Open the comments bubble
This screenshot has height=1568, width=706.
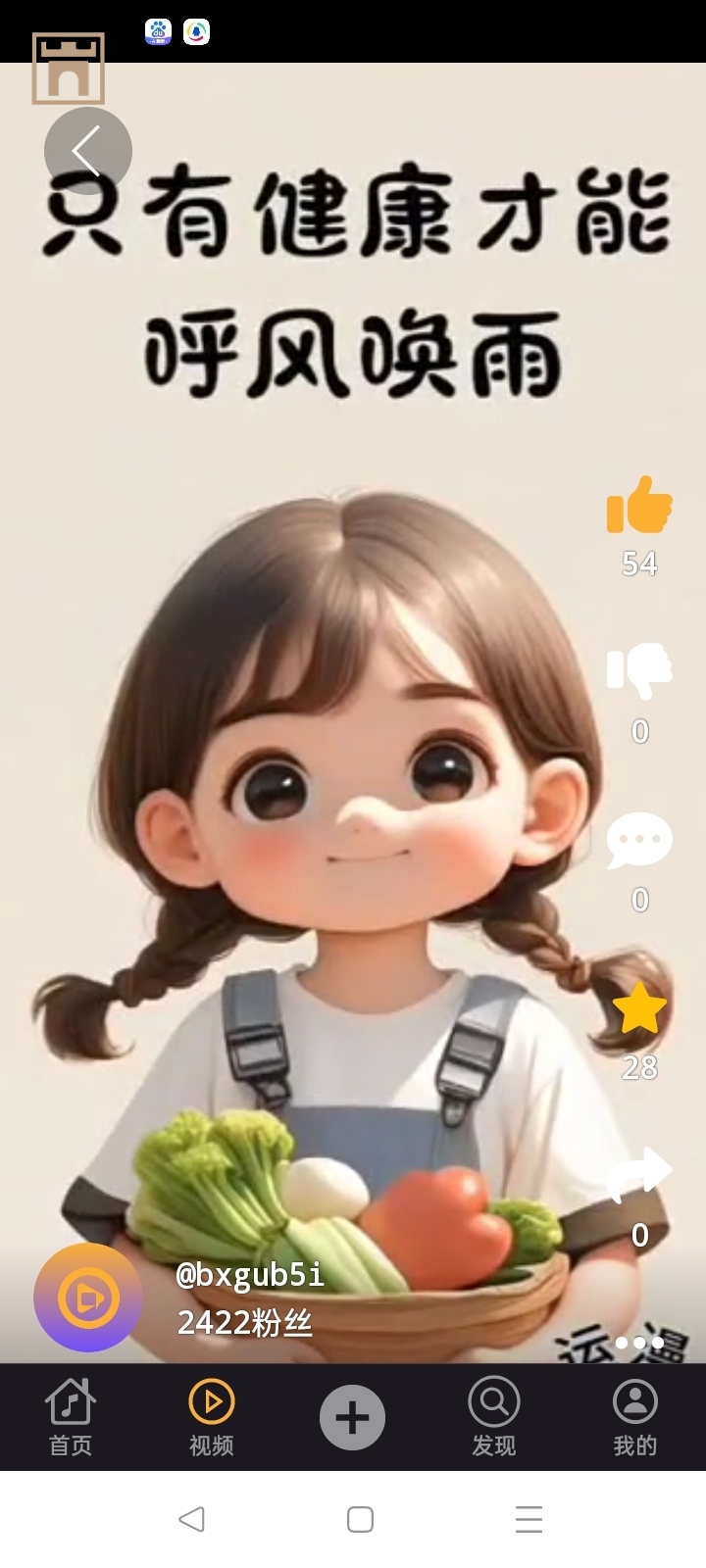pos(639,841)
